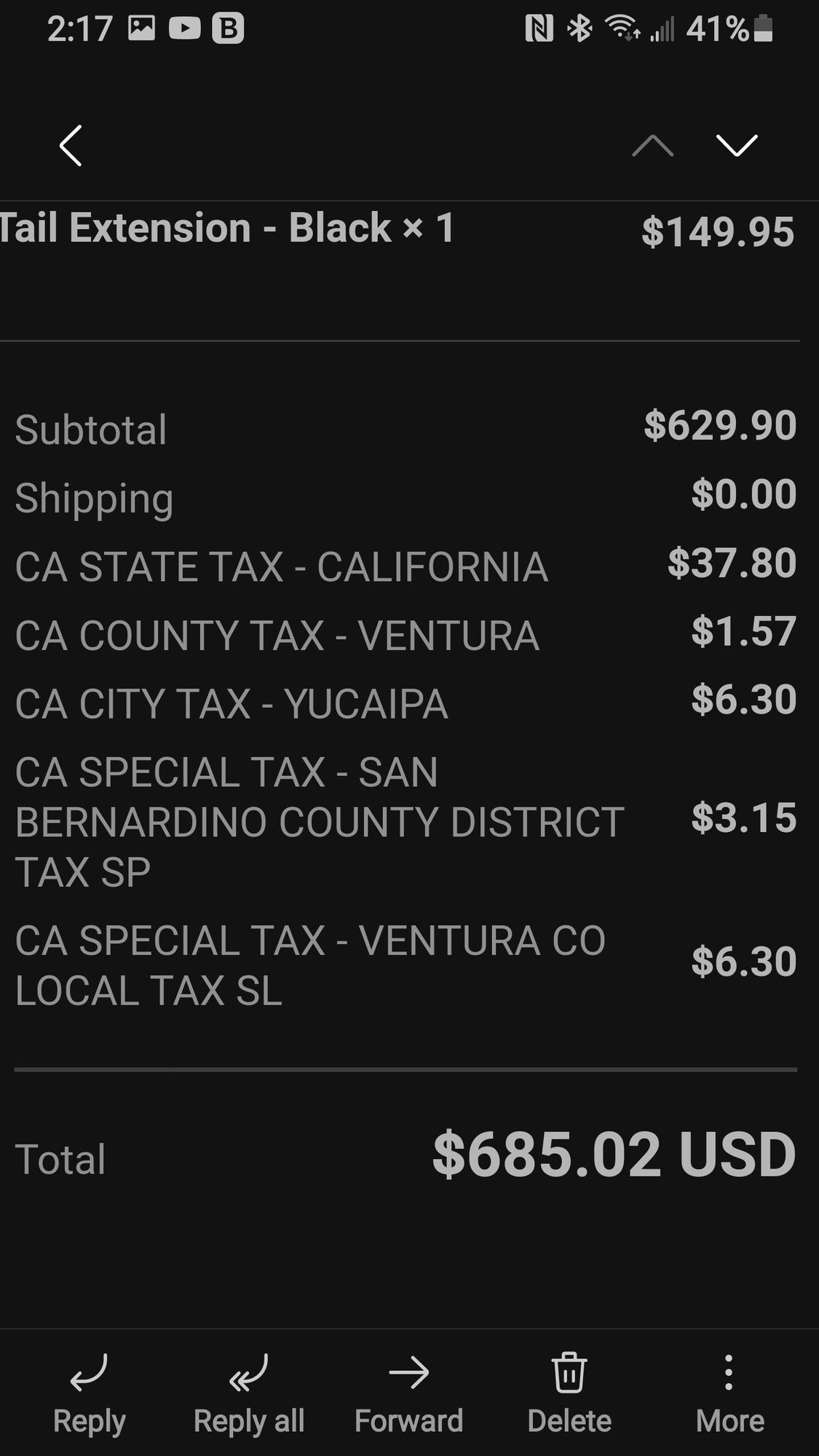The height and width of the screenshot is (1456, 819).
Task: Delete this email
Action: pyautogui.click(x=569, y=1393)
